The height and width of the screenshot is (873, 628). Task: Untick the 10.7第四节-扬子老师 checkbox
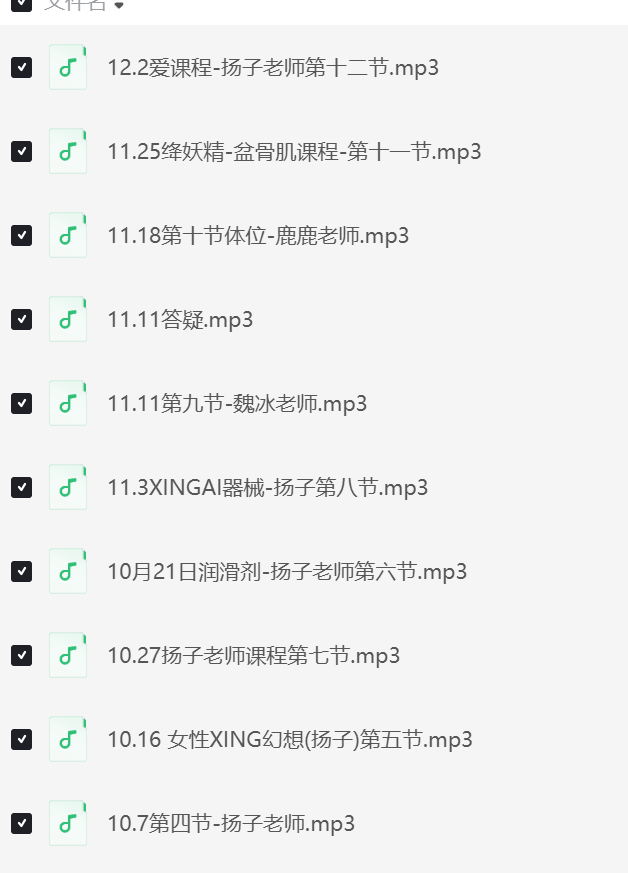21,824
